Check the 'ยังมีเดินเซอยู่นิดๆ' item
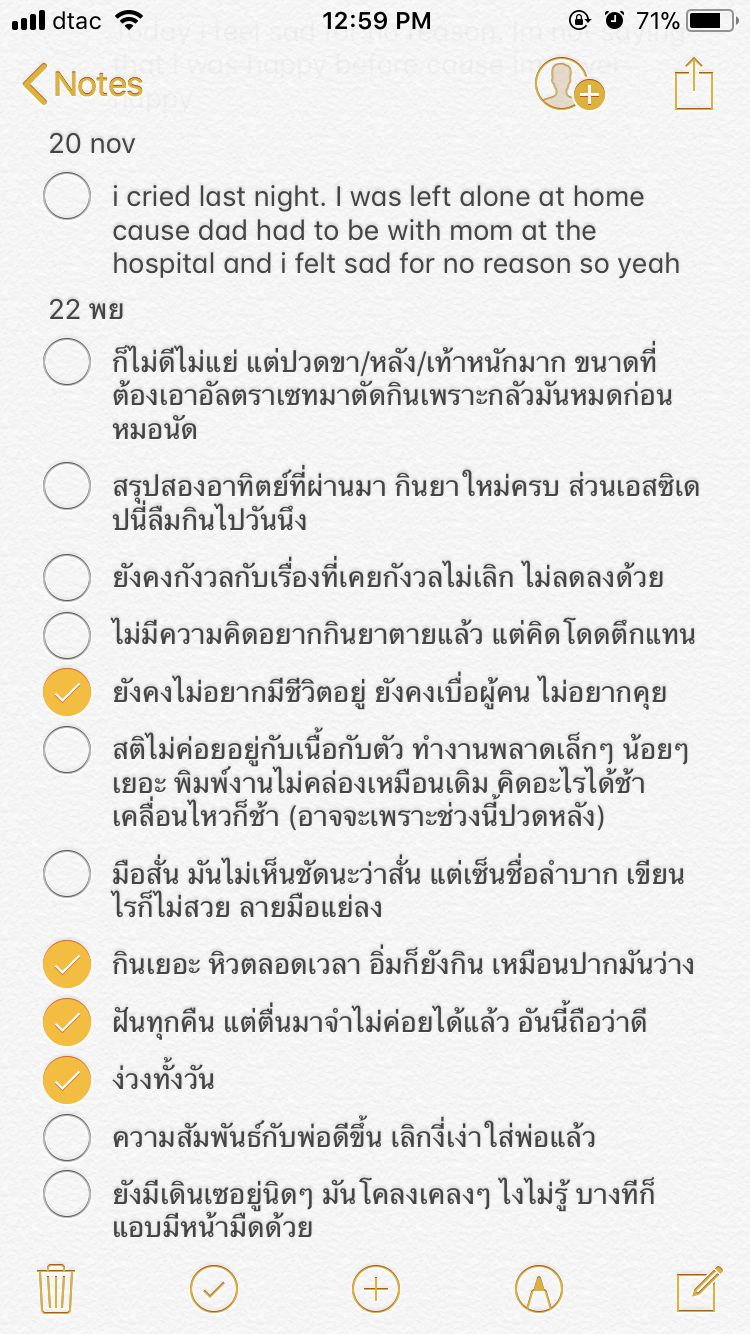The height and width of the screenshot is (1334, 750). tap(67, 1194)
